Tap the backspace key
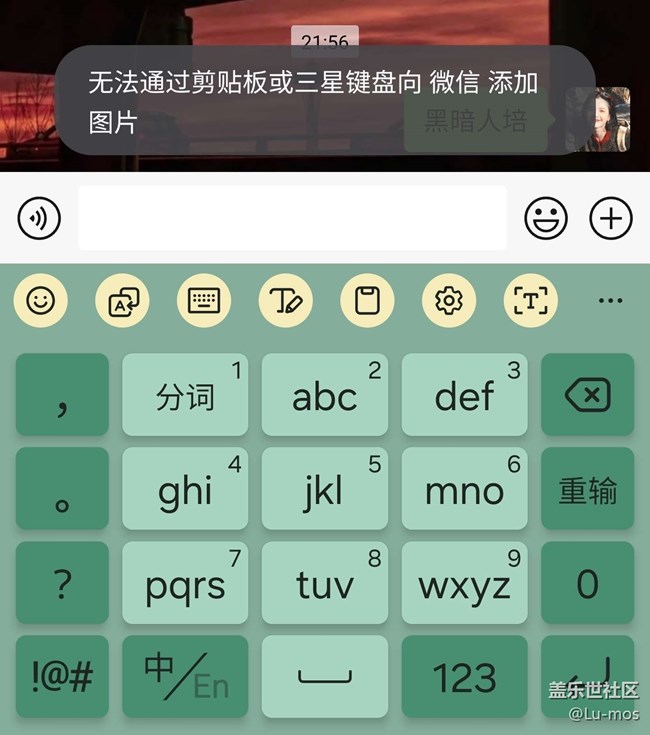 click(x=587, y=395)
